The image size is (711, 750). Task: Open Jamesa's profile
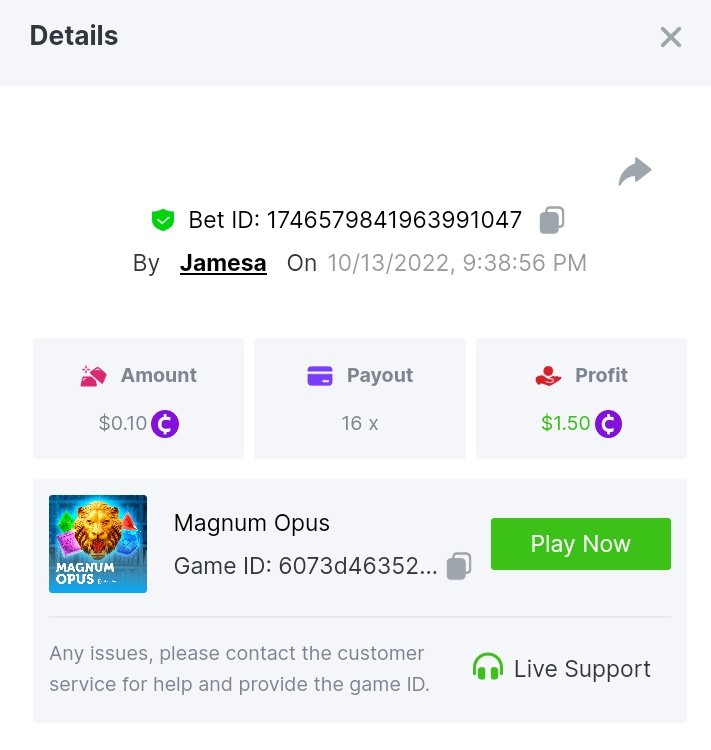(223, 264)
